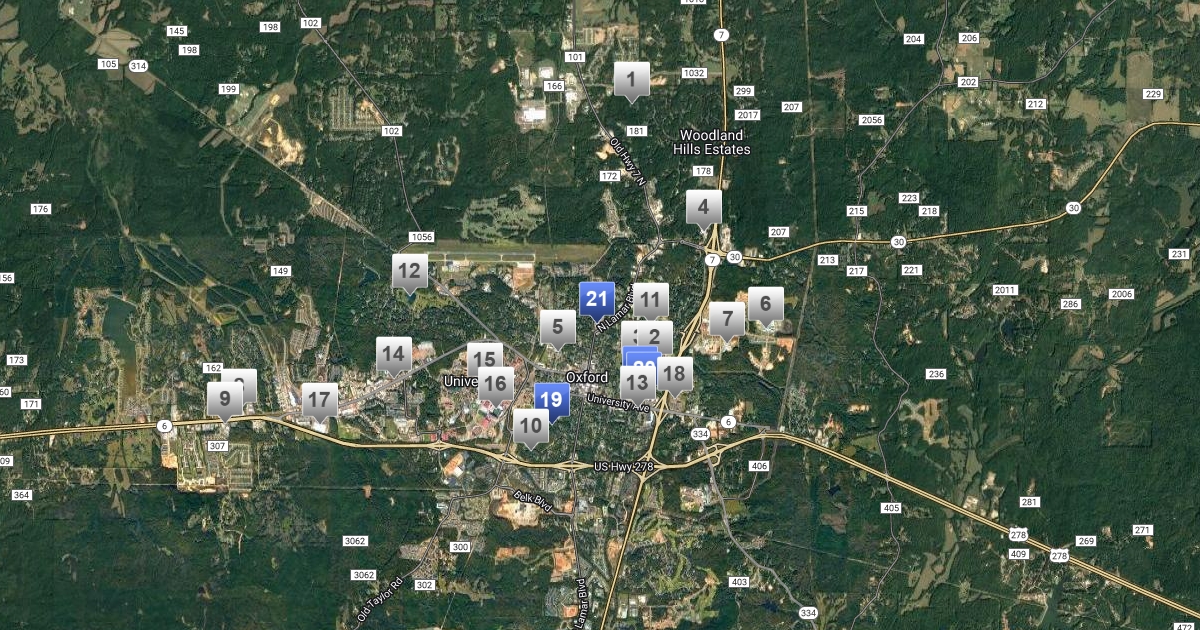Viewport: 1200px width, 630px height.
Task: Open the blue marker 21
Action: point(597,299)
